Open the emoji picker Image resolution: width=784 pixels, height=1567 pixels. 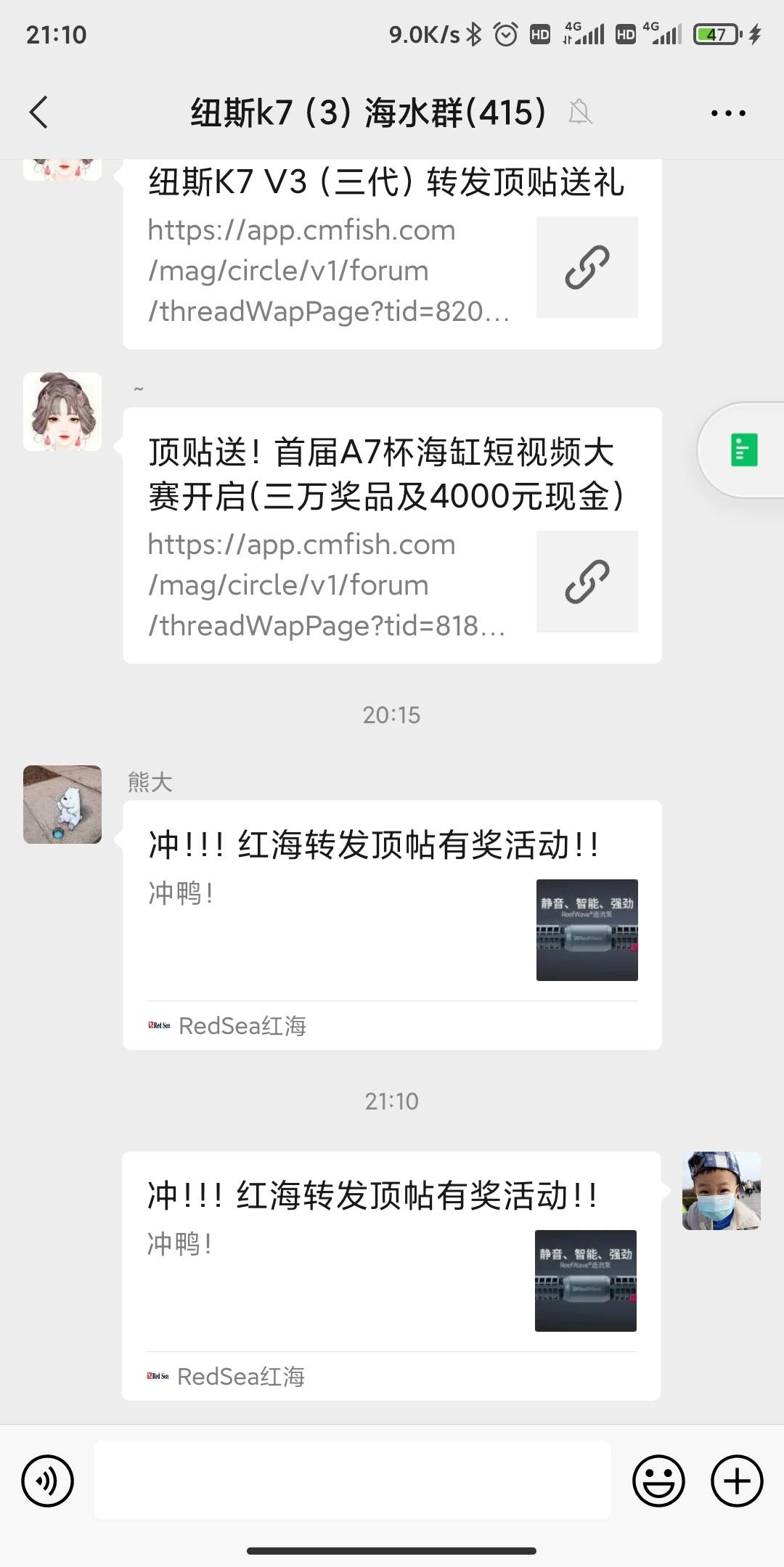coord(658,1481)
